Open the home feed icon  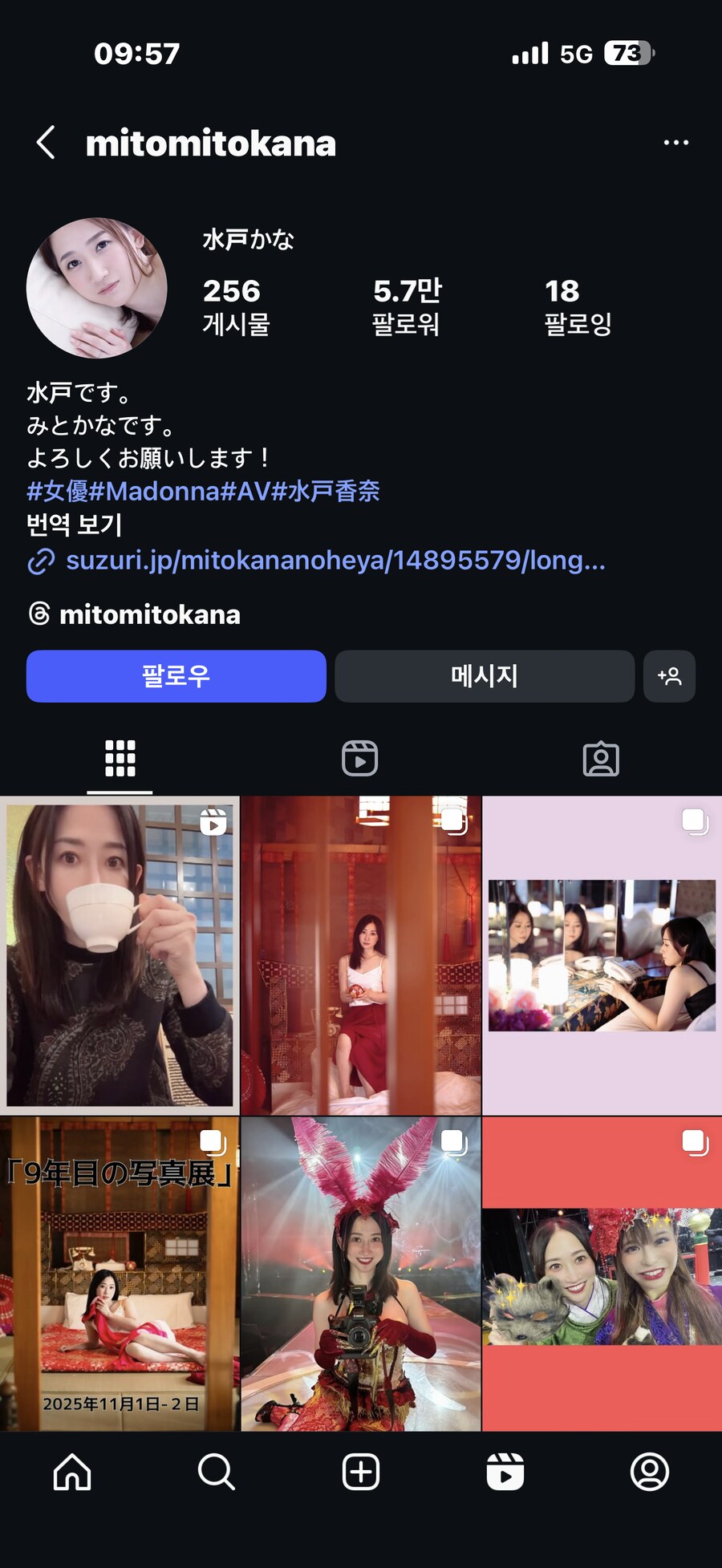coord(71,1472)
